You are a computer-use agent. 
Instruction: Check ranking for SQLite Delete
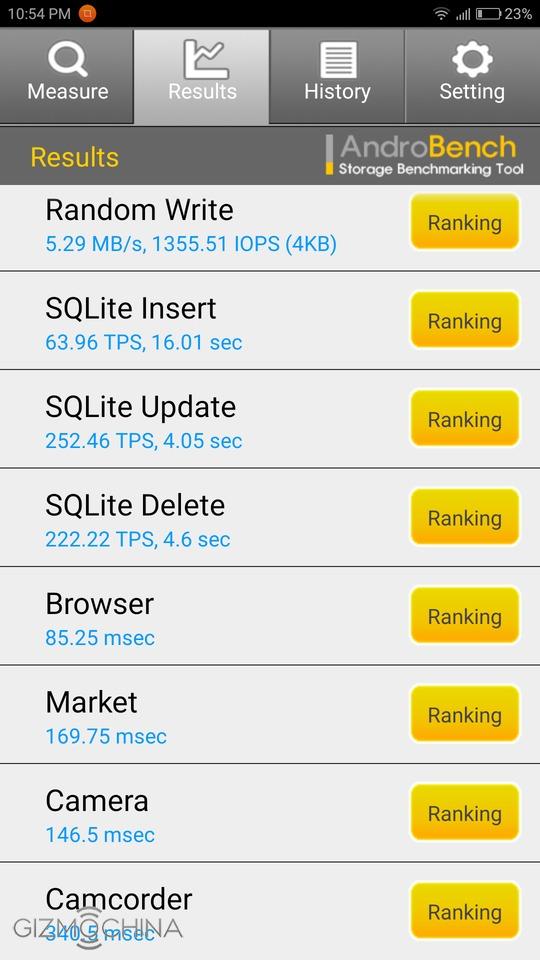coord(465,517)
